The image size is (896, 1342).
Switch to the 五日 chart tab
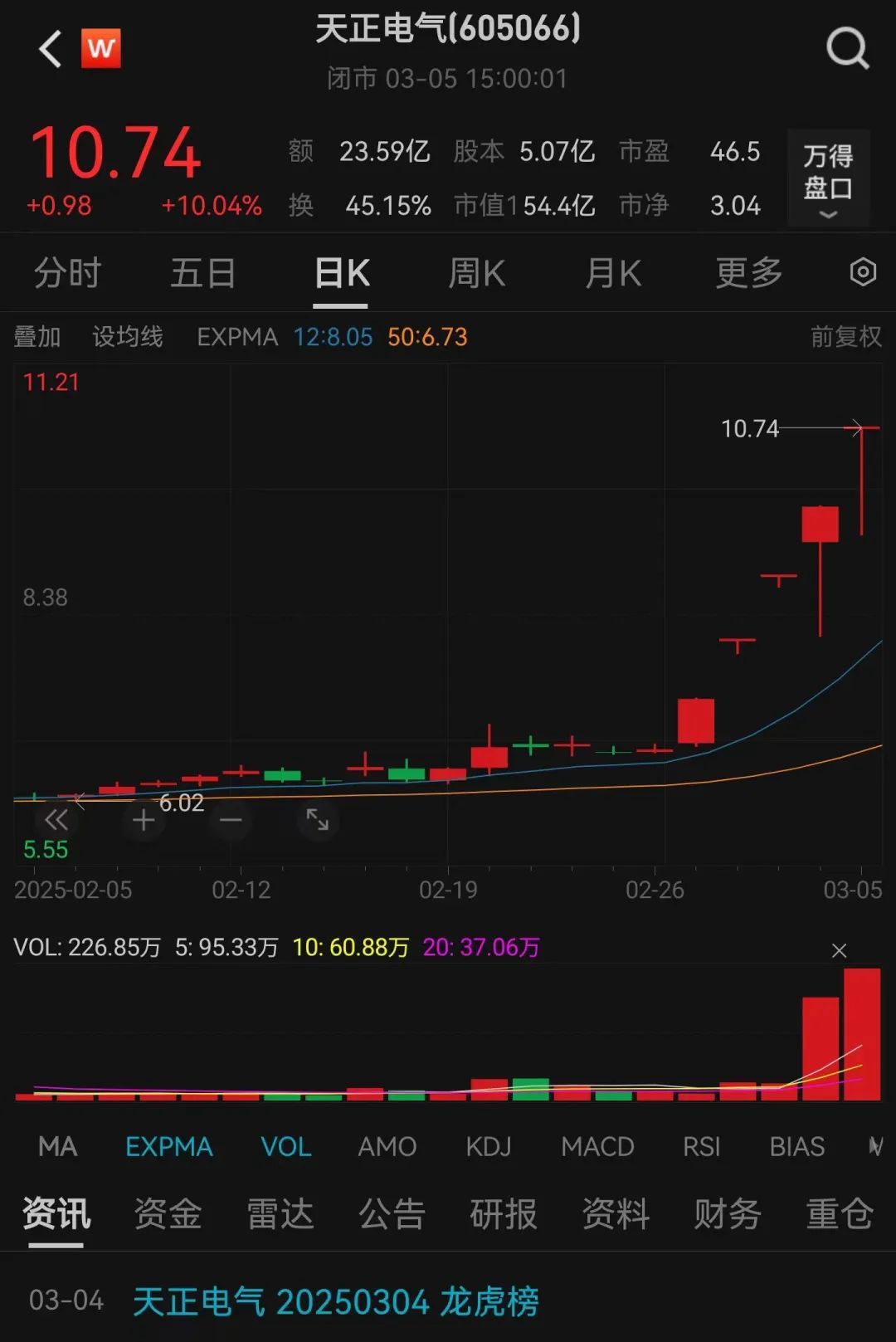coord(202,273)
